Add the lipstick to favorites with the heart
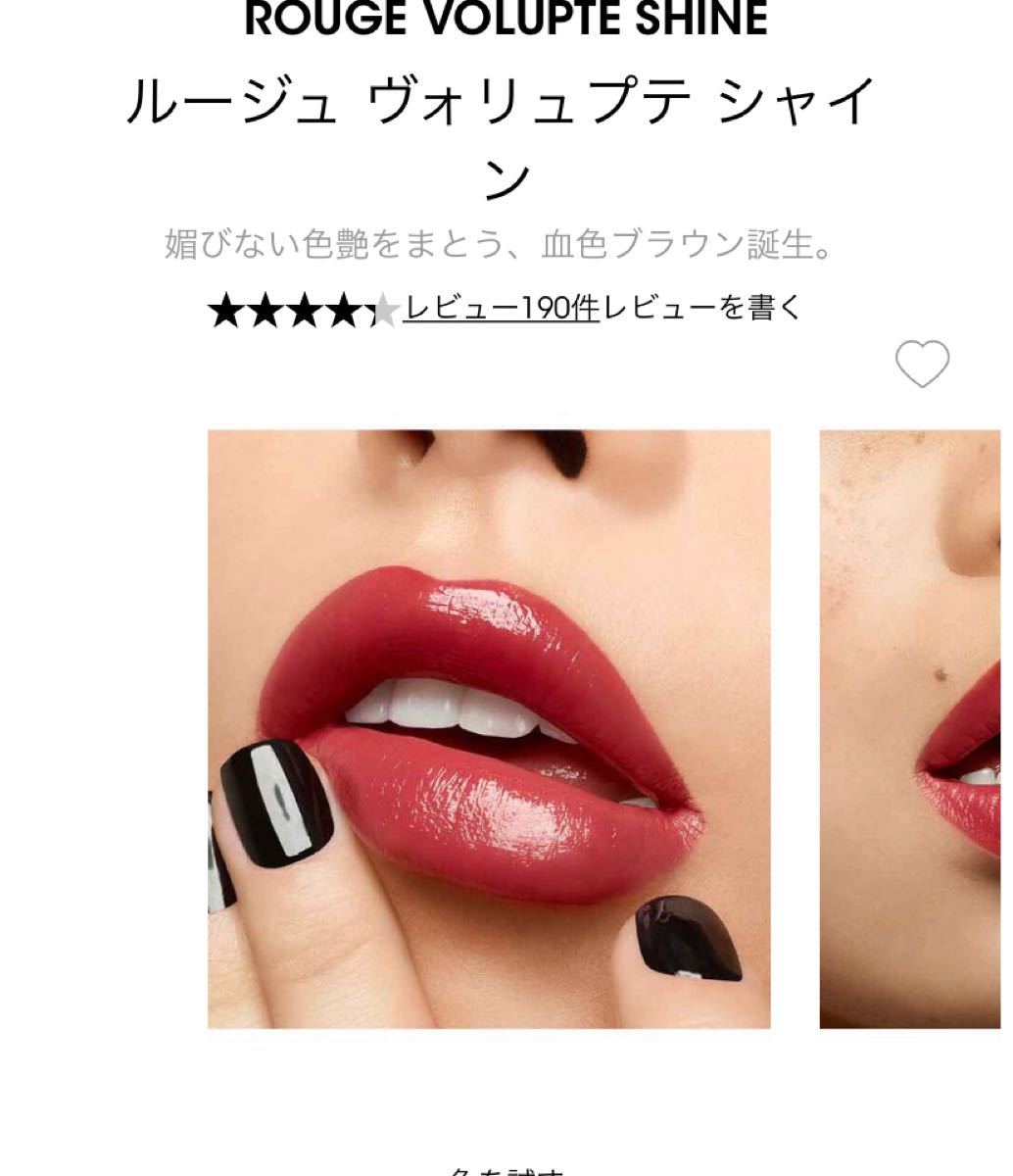 click(x=922, y=365)
